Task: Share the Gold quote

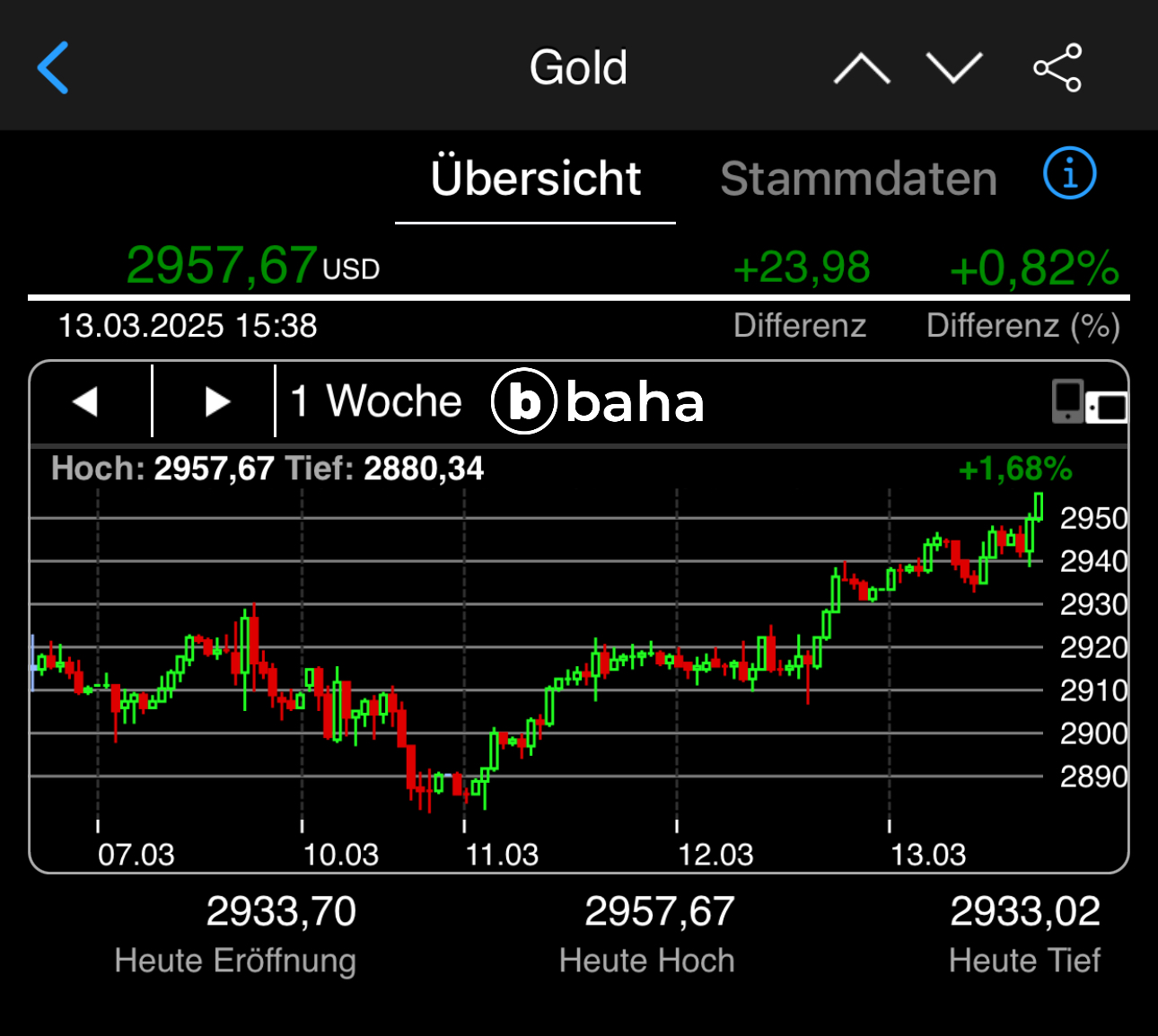Action: 1057,68
